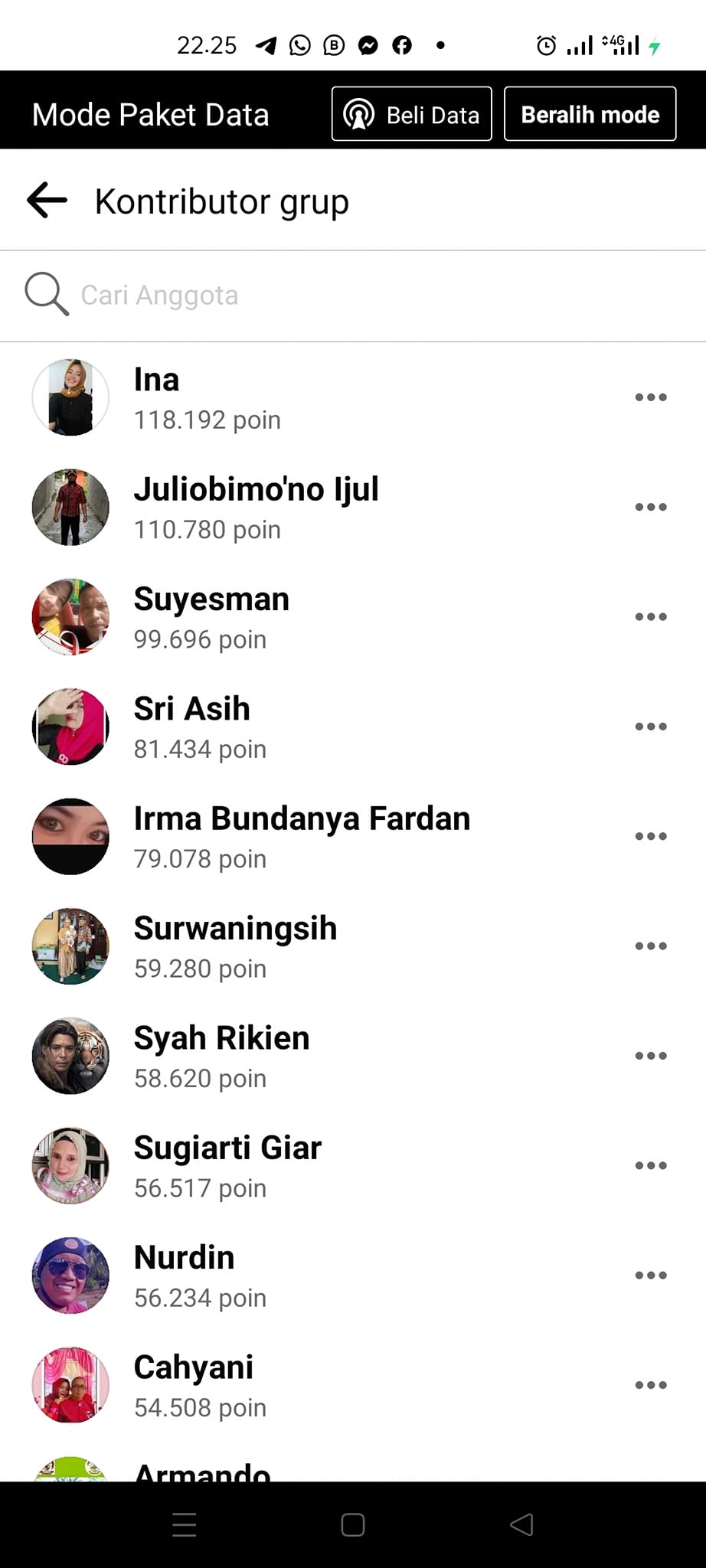706x1568 pixels.
Task: Open more options for Sri Asih
Action: pos(651,727)
